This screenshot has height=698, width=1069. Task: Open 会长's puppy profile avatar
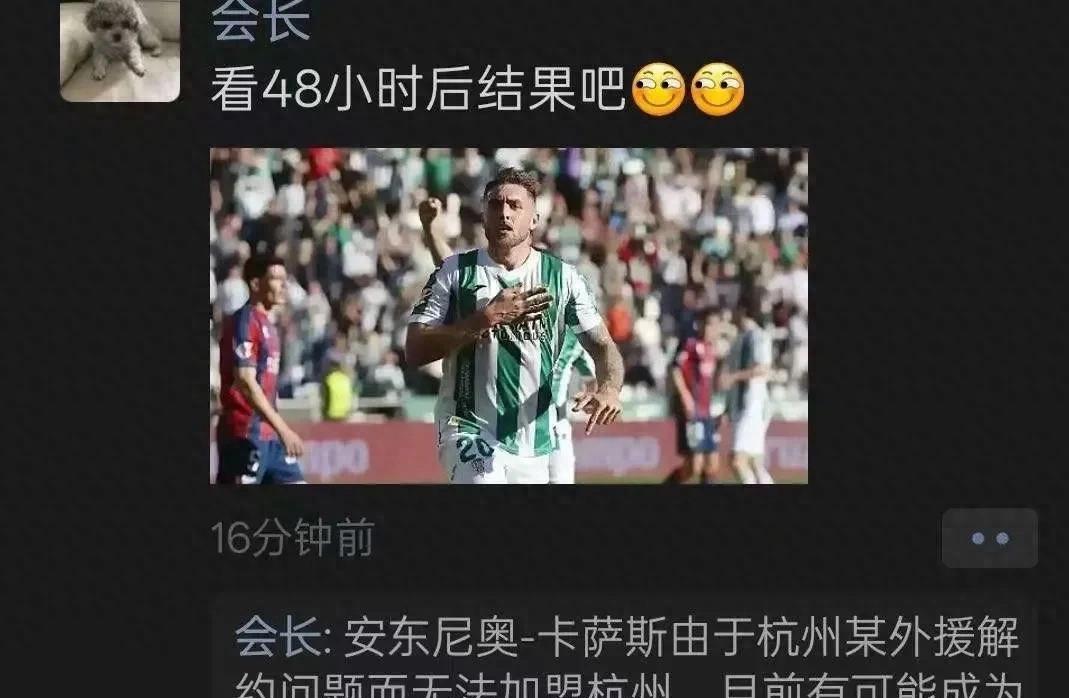click(x=120, y=50)
